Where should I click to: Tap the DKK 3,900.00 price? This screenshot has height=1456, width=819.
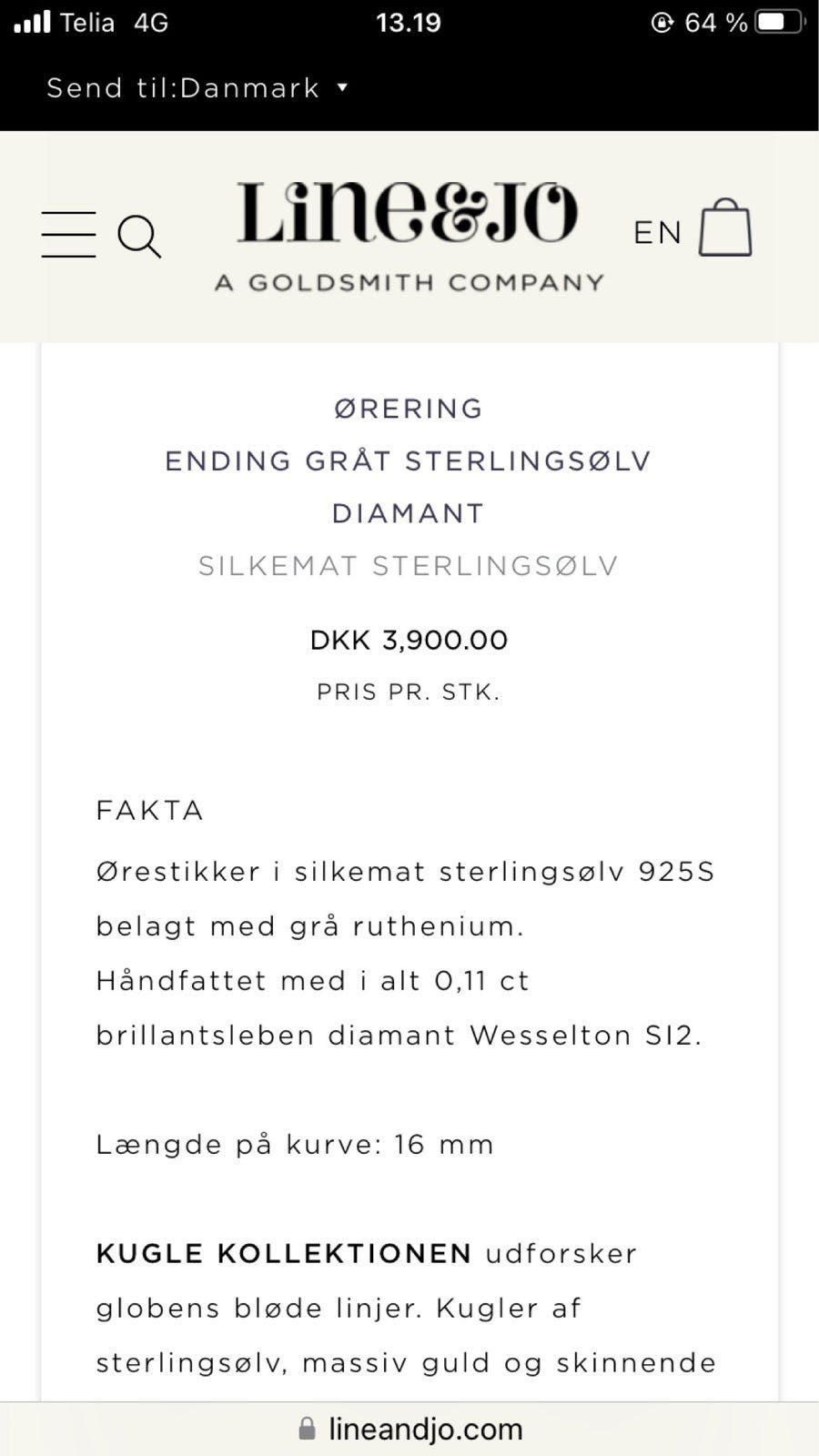[408, 640]
